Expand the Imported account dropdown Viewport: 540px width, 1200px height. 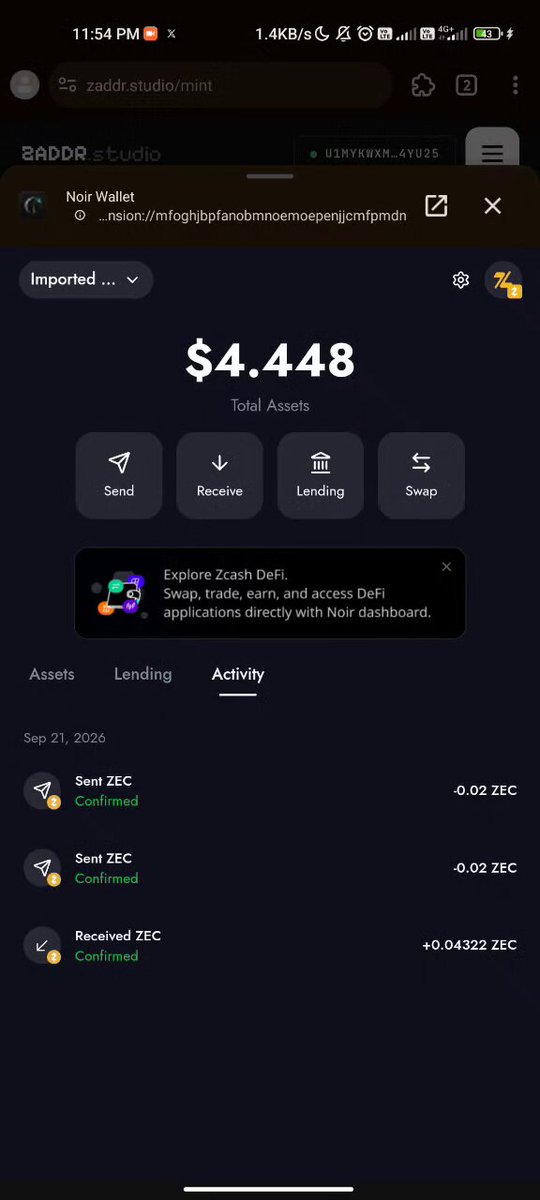[86, 280]
